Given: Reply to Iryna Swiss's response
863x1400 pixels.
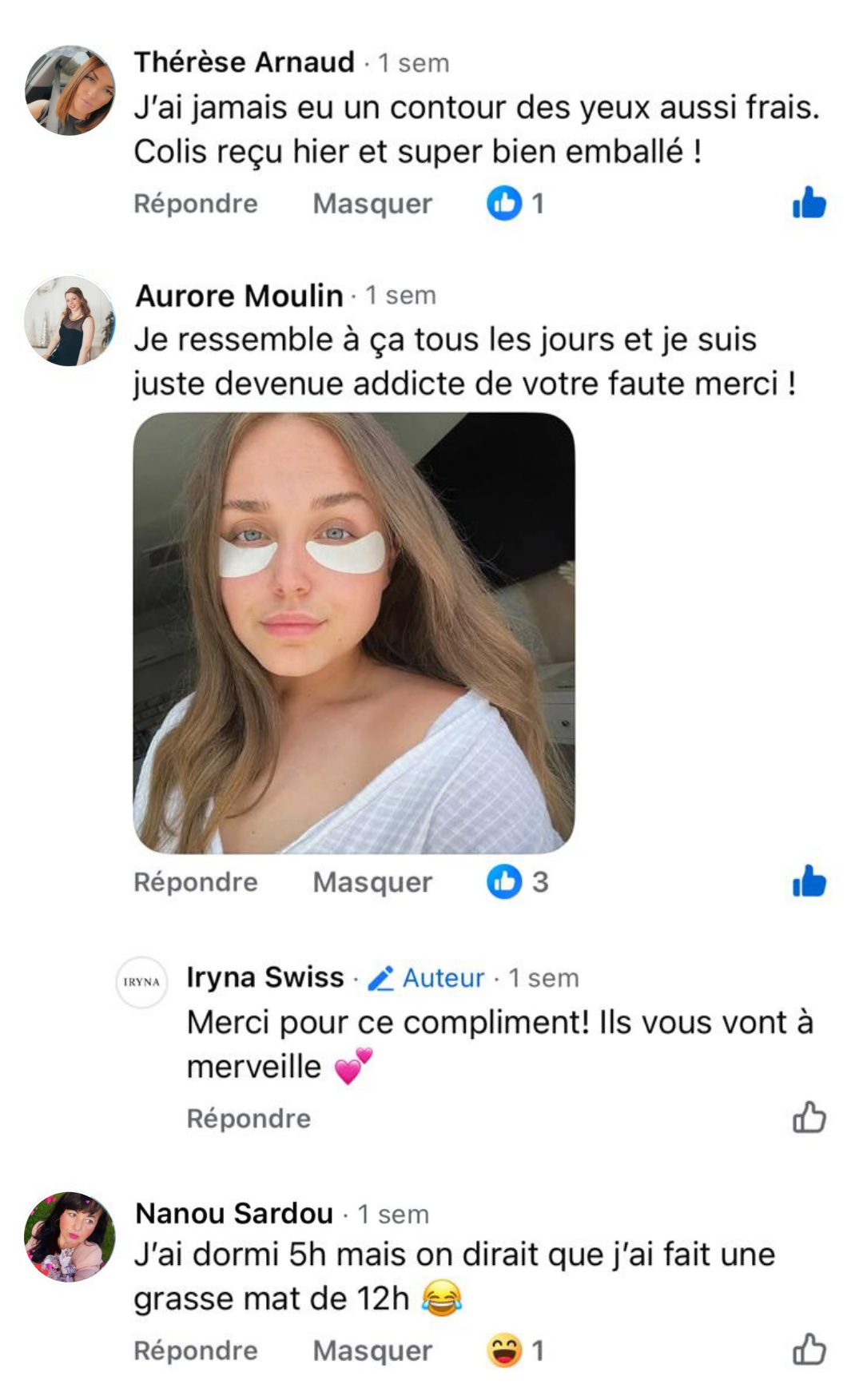Looking at the screenshot, I should [x=249, y=1119].
